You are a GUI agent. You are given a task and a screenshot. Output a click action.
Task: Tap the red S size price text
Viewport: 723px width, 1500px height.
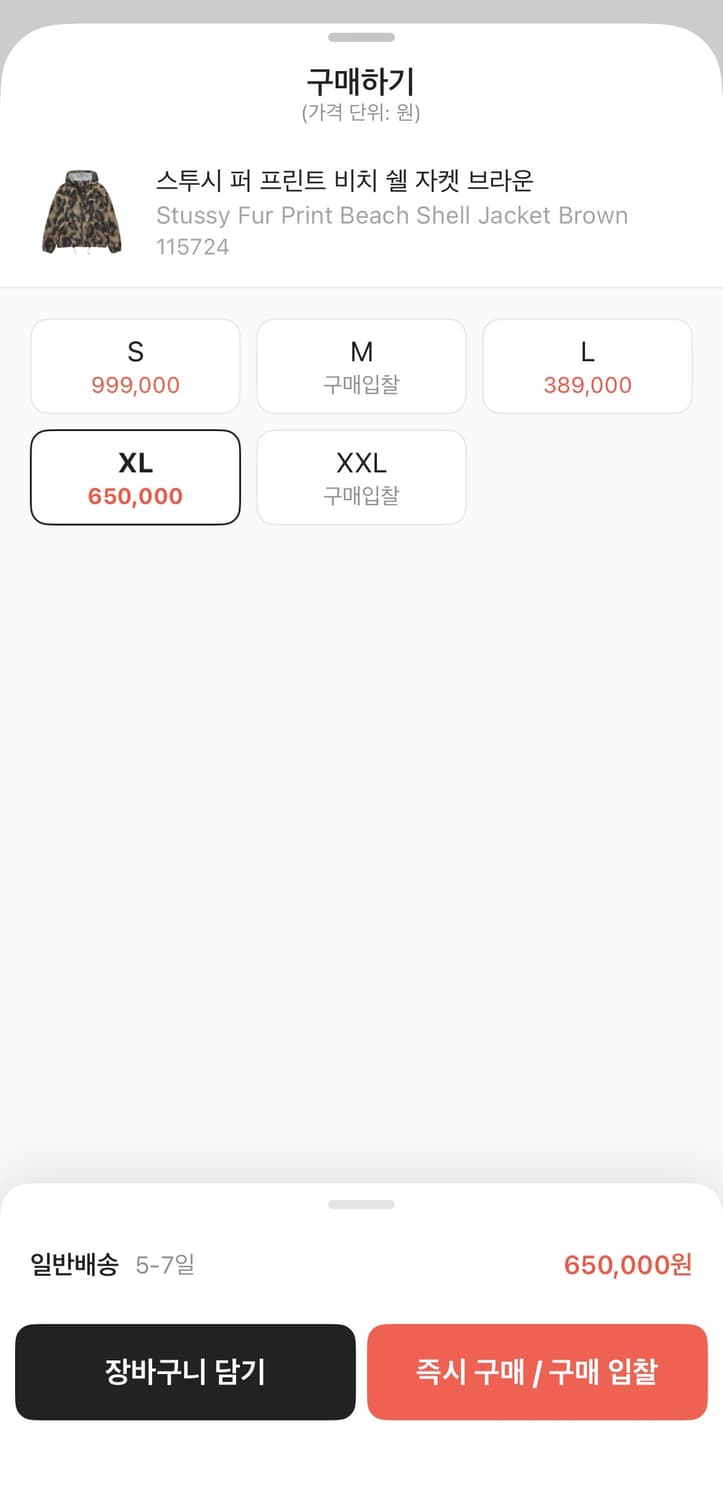[135, 385]
